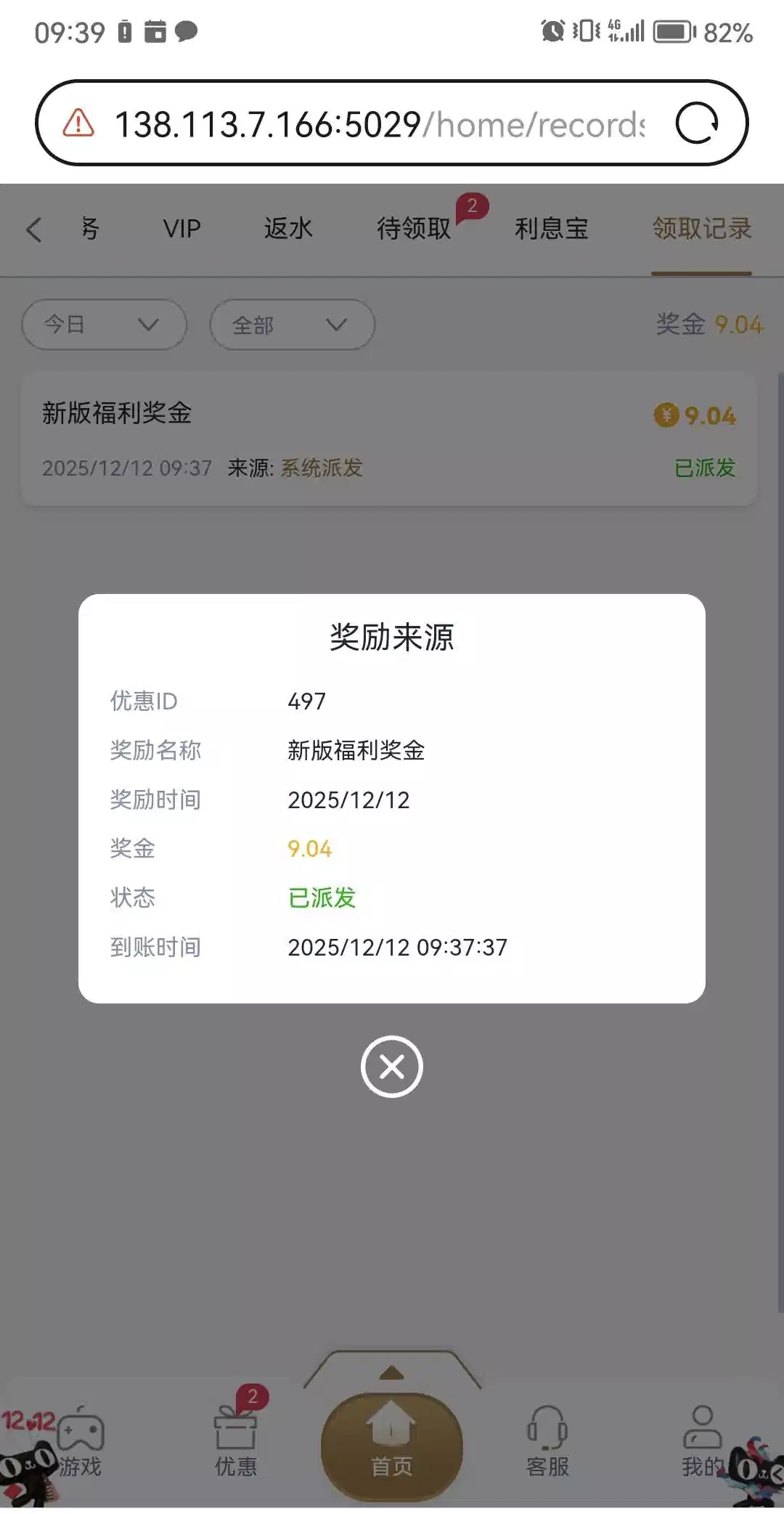Open the 领取记录 tab
784x1514 pixels.
(701, 229)
